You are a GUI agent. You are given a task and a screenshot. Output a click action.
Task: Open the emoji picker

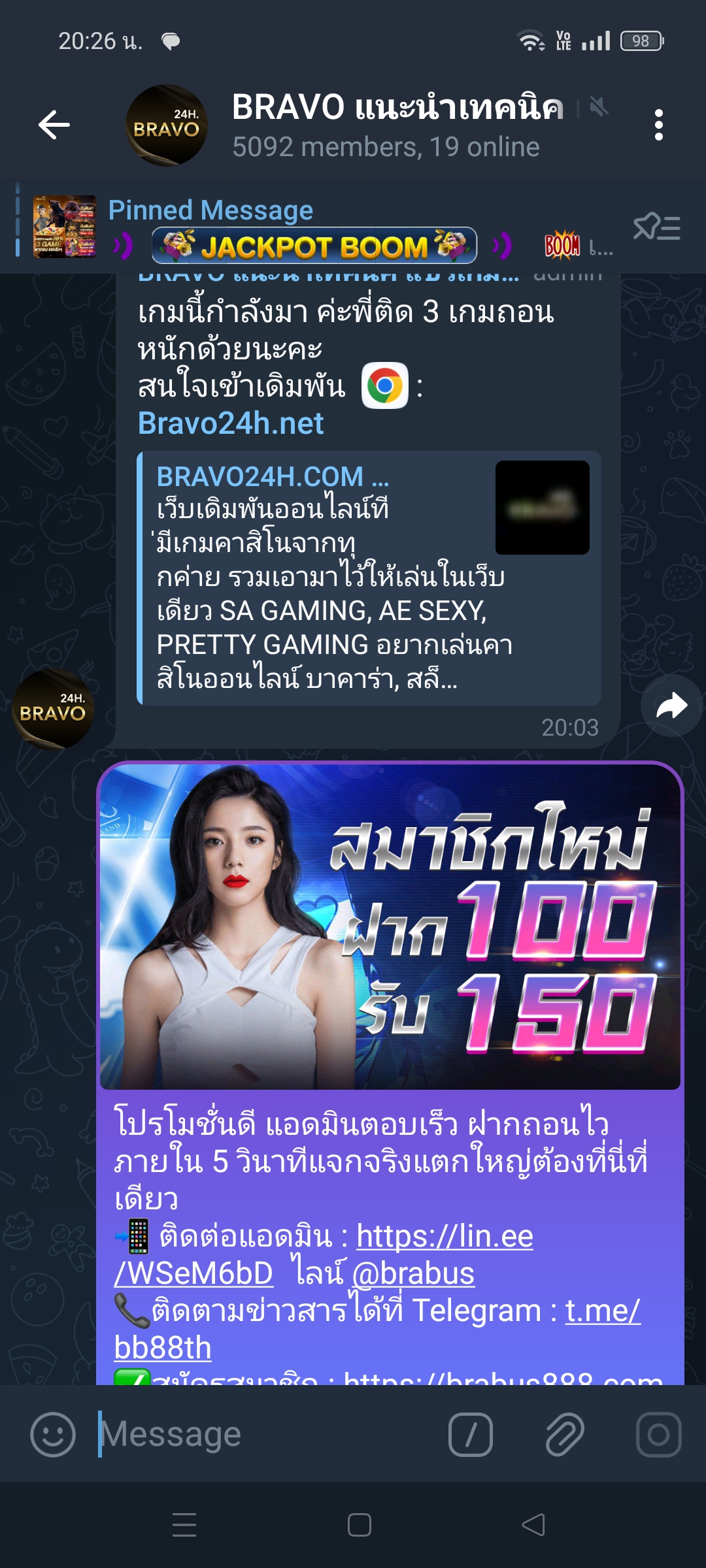point(53,1435)
